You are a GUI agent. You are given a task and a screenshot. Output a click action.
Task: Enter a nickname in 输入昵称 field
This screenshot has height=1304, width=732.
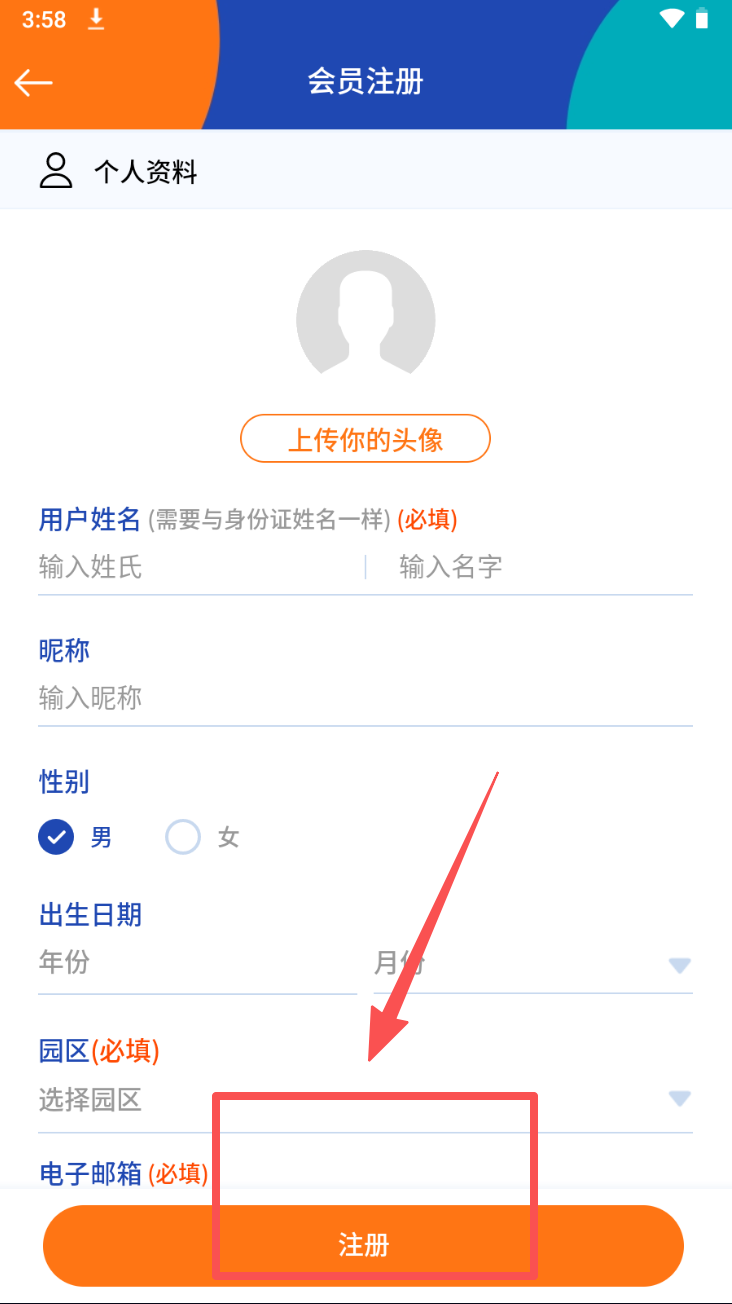coord(365,698)
